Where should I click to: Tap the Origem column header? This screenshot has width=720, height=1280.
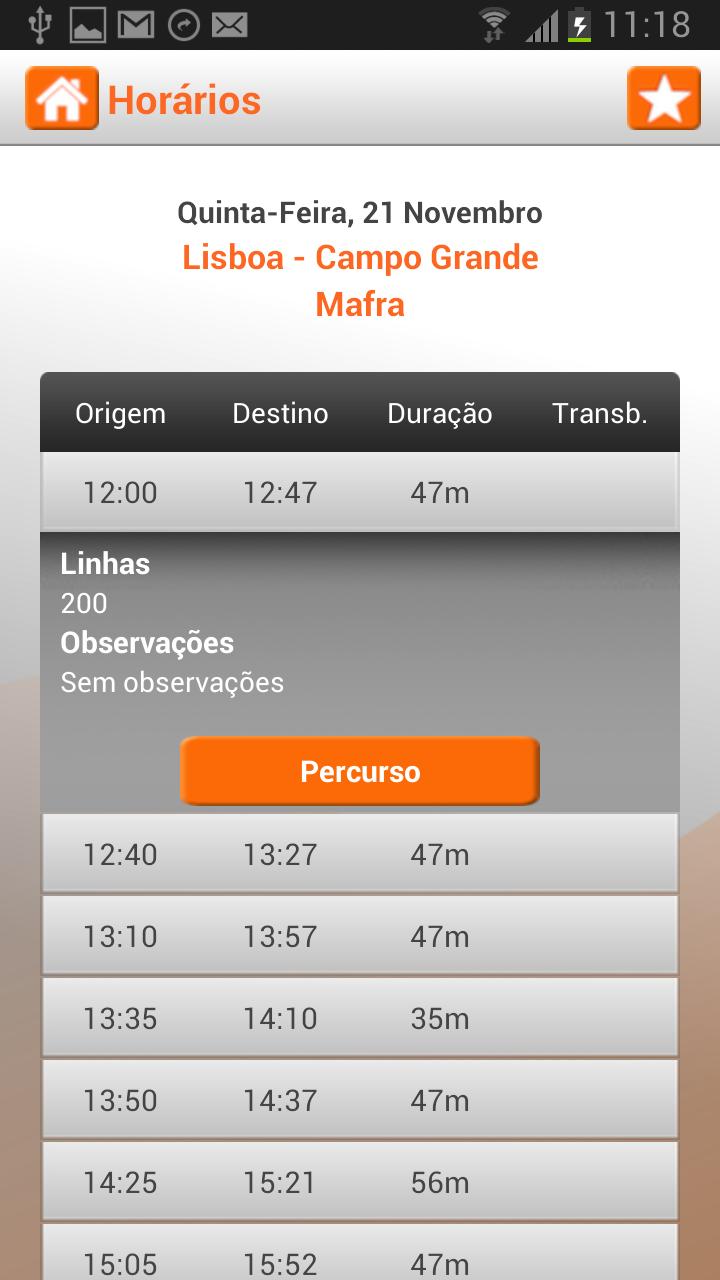coord(120,412)
